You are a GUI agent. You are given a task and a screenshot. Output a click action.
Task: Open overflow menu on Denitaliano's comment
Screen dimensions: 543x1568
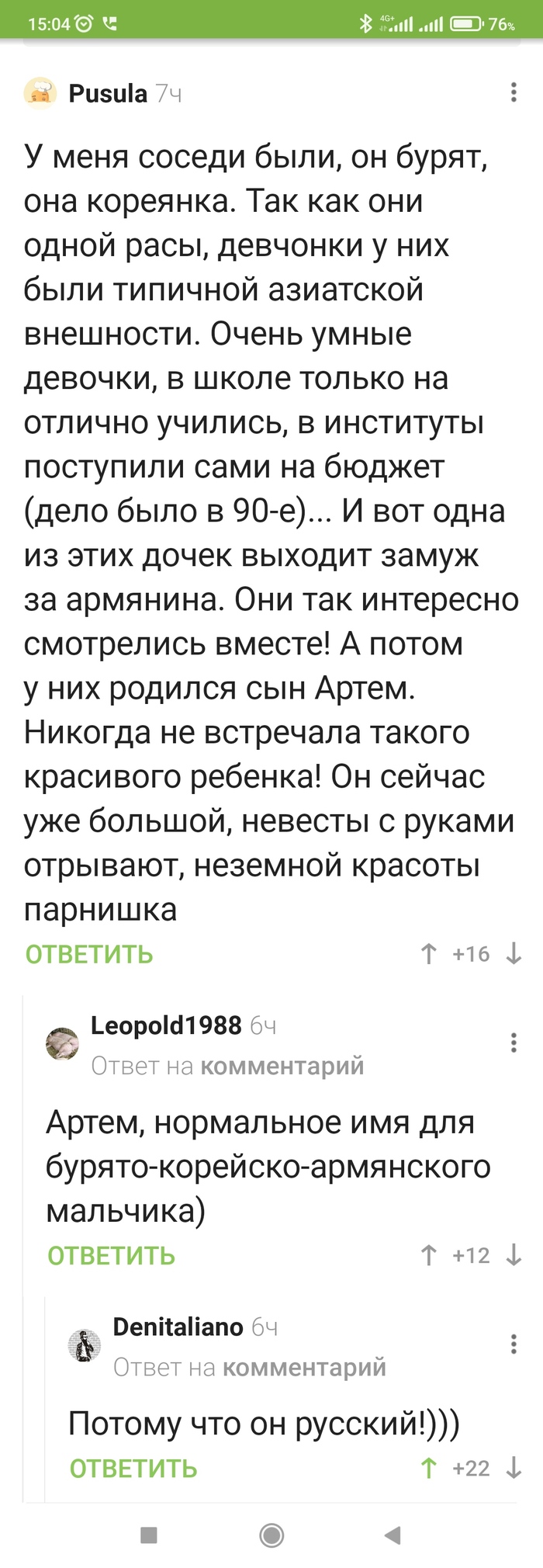pos(514,1344)
